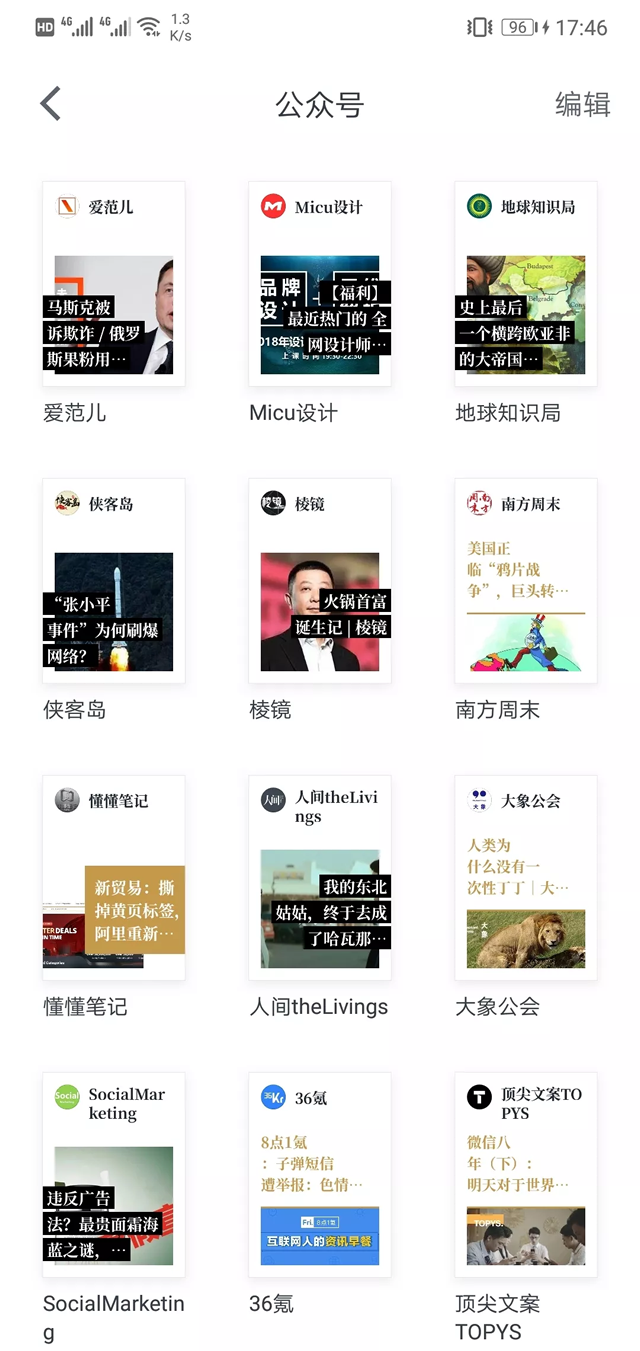640x1351 pixels.
Task: Open the 爱范儿 account card
Action: tap(114, 284)
